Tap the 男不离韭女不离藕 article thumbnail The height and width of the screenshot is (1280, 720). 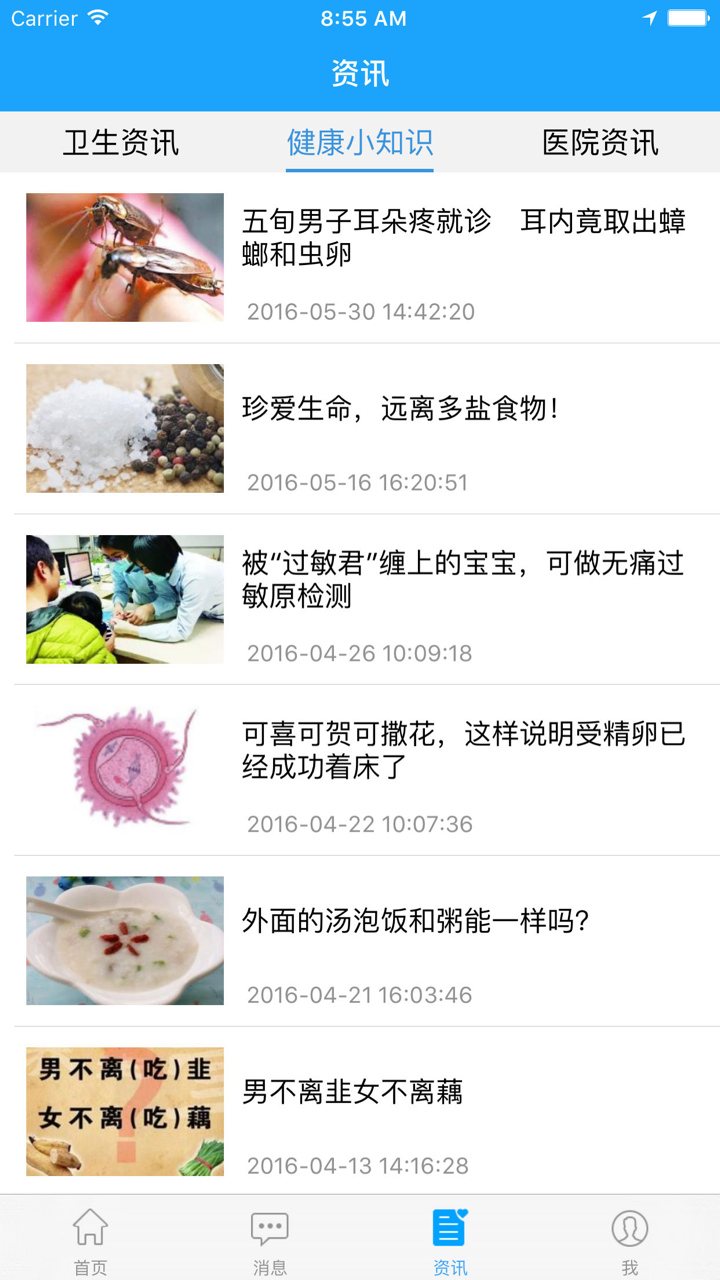point(124,1111)
